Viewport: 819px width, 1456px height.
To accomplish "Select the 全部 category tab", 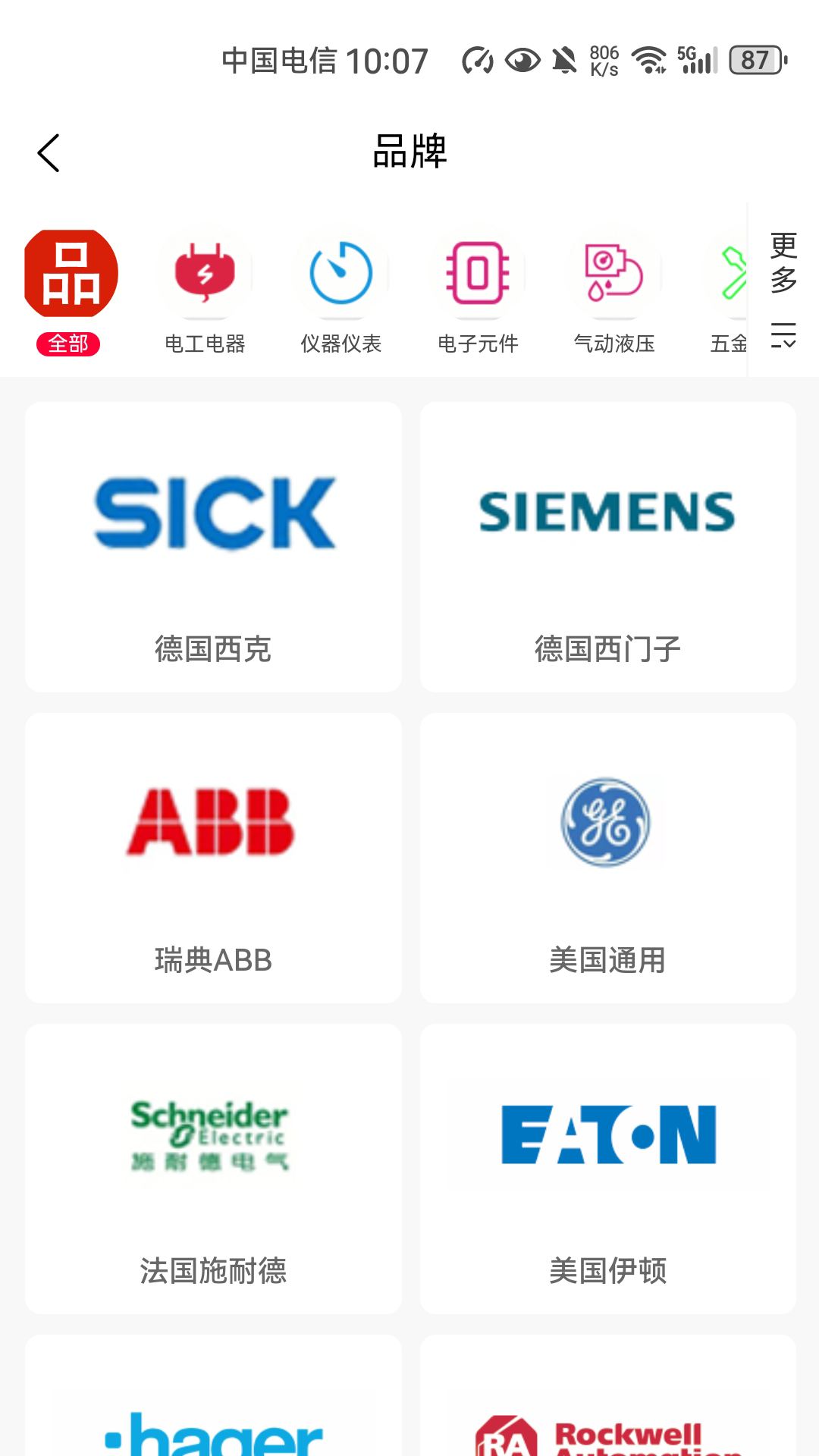I will [x=71, y=292].
